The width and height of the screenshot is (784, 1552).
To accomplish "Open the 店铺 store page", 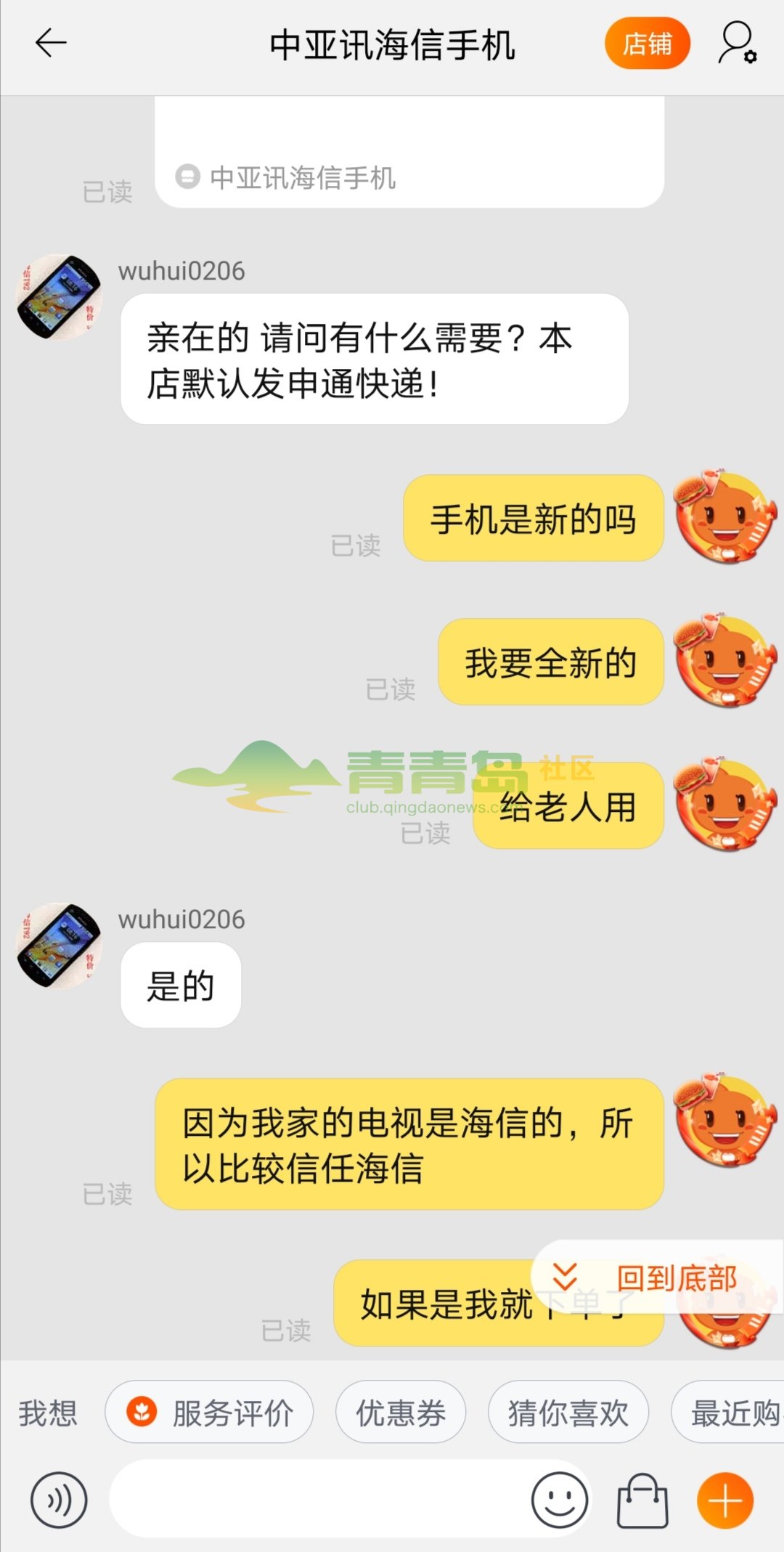I will 646,44.
